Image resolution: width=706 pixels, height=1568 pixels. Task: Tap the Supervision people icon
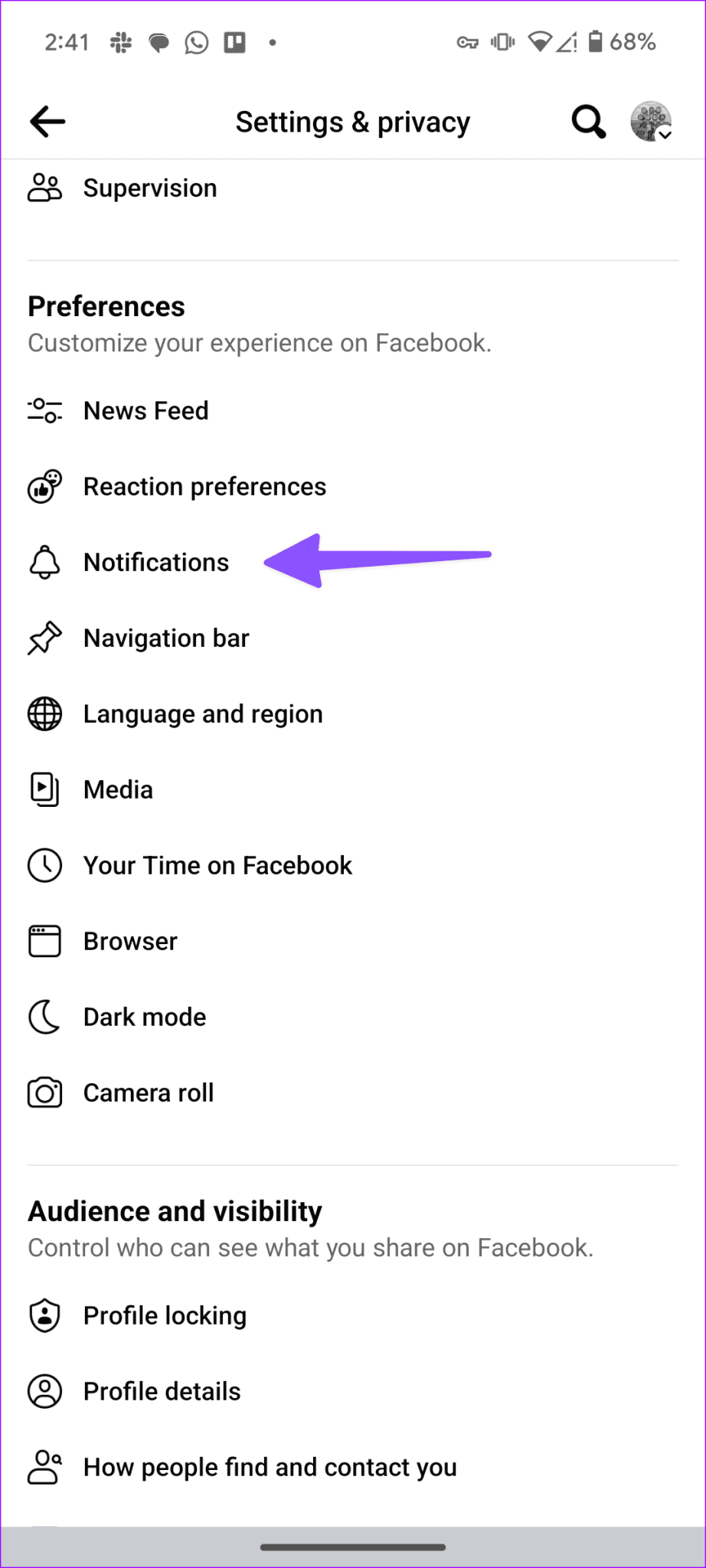click(44, 188)
